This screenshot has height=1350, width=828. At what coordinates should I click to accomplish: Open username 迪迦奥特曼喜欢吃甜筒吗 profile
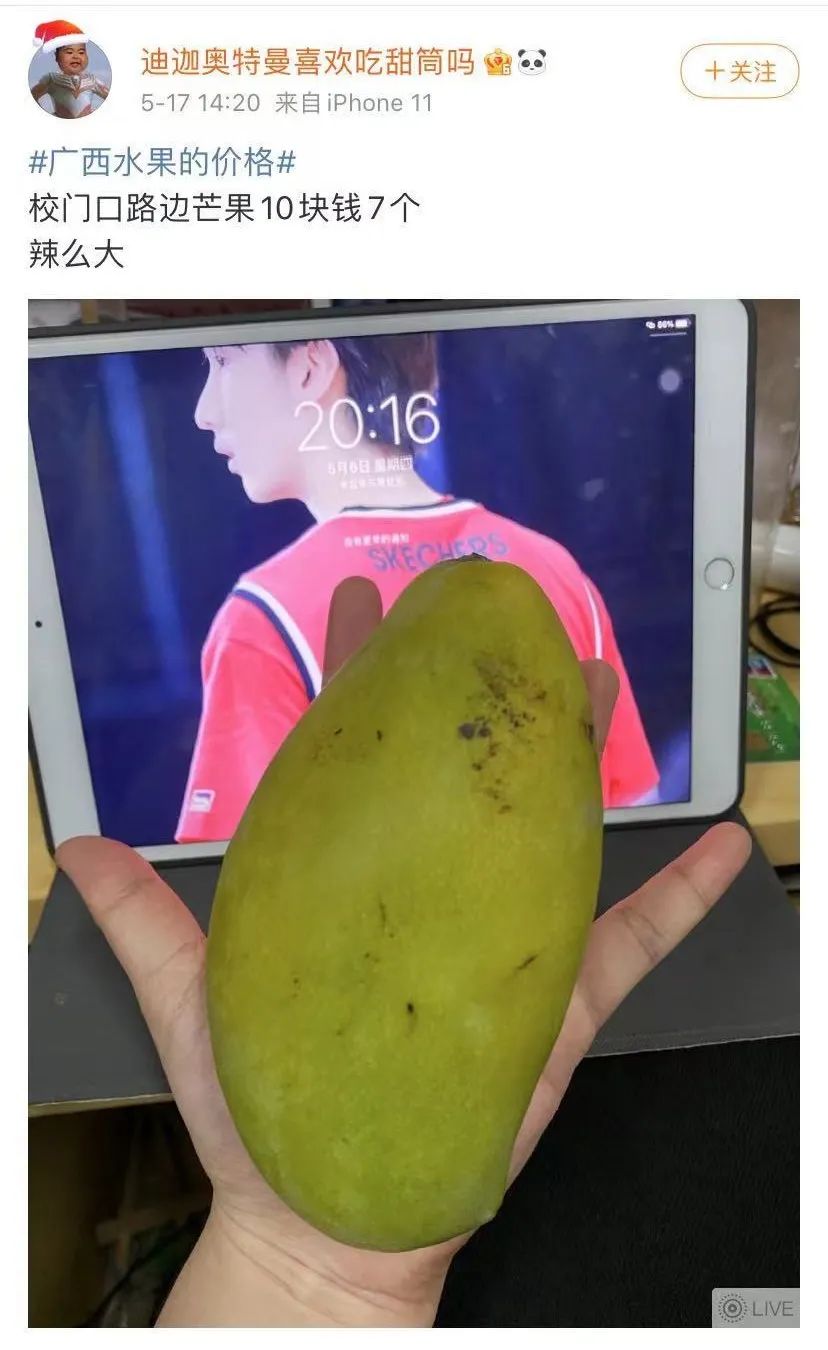[307, 63]
